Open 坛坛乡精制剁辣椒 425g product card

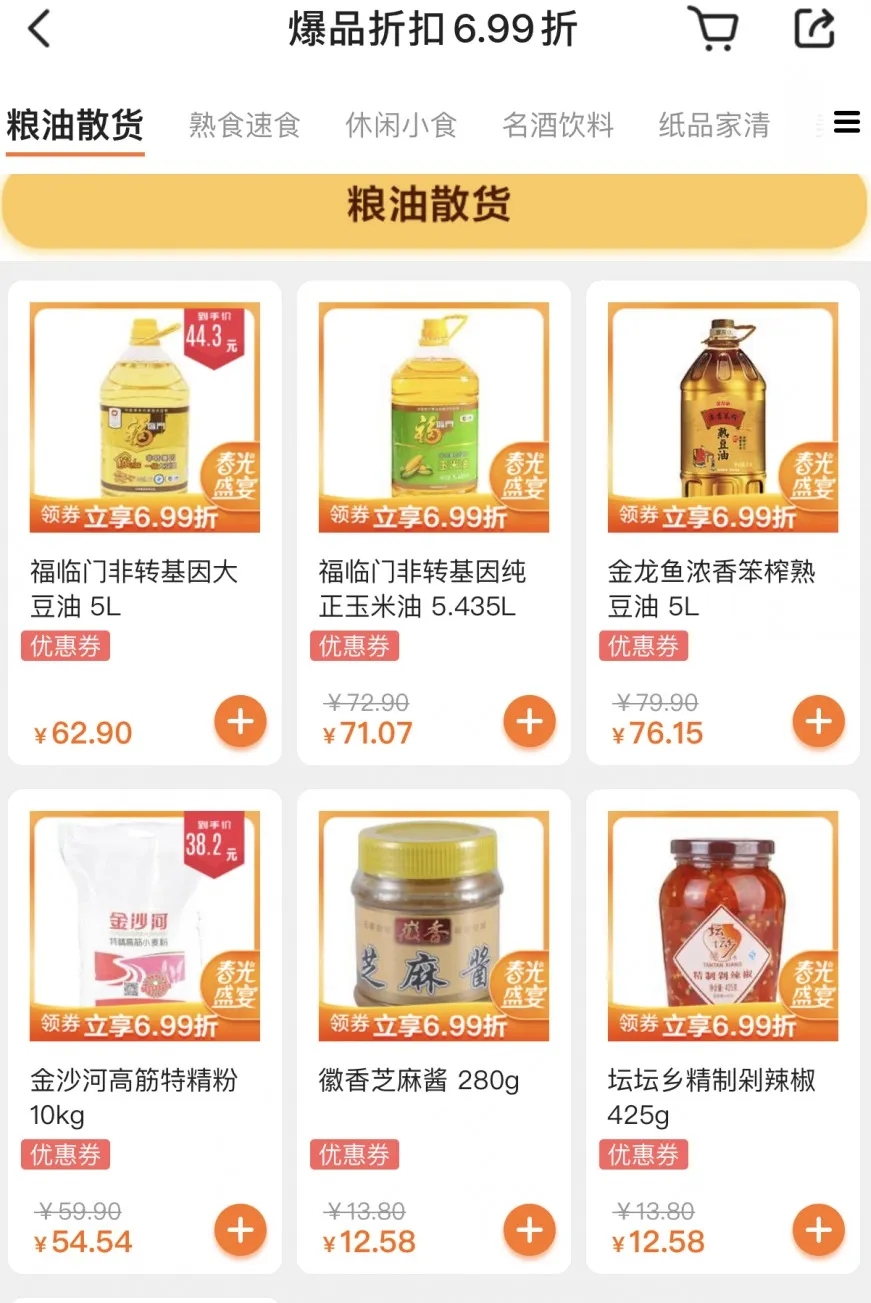click(723, 926)
